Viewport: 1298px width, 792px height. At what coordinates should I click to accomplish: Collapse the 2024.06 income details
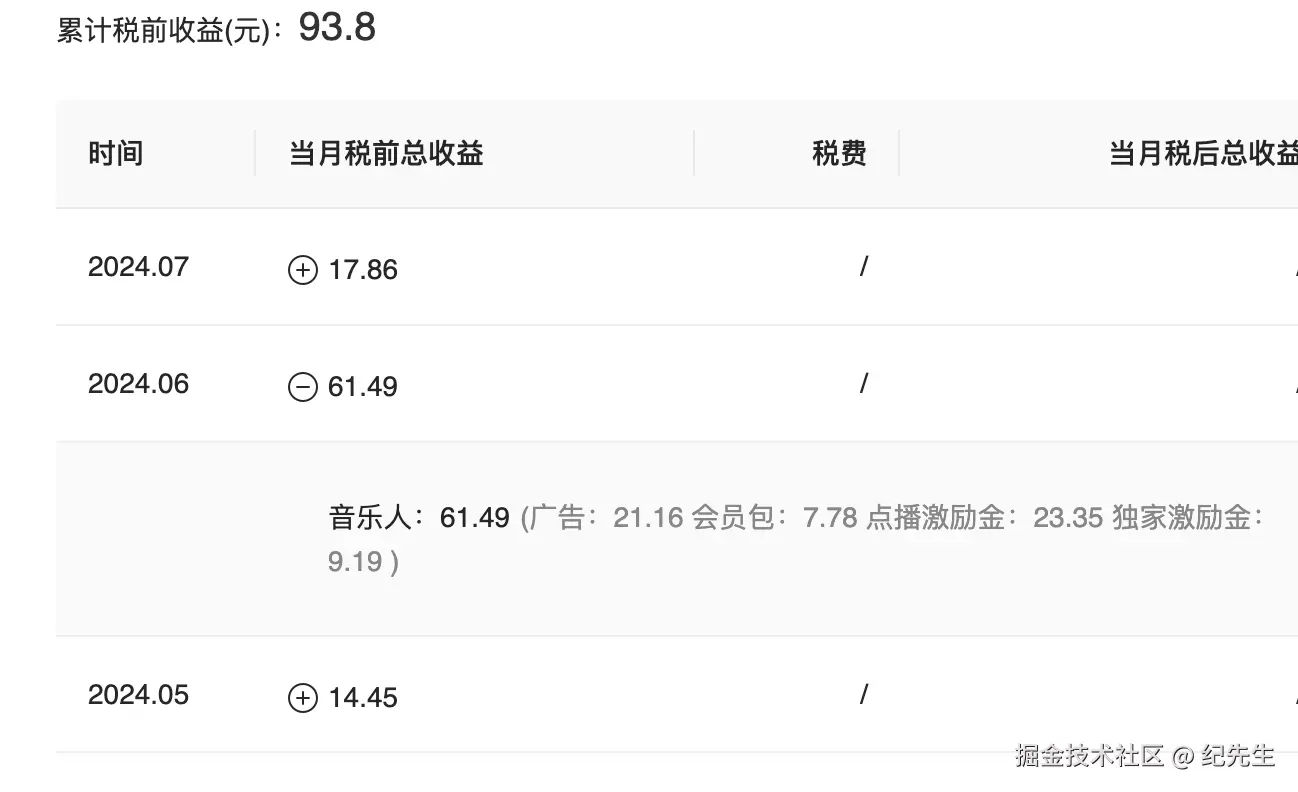pos(302,387)
